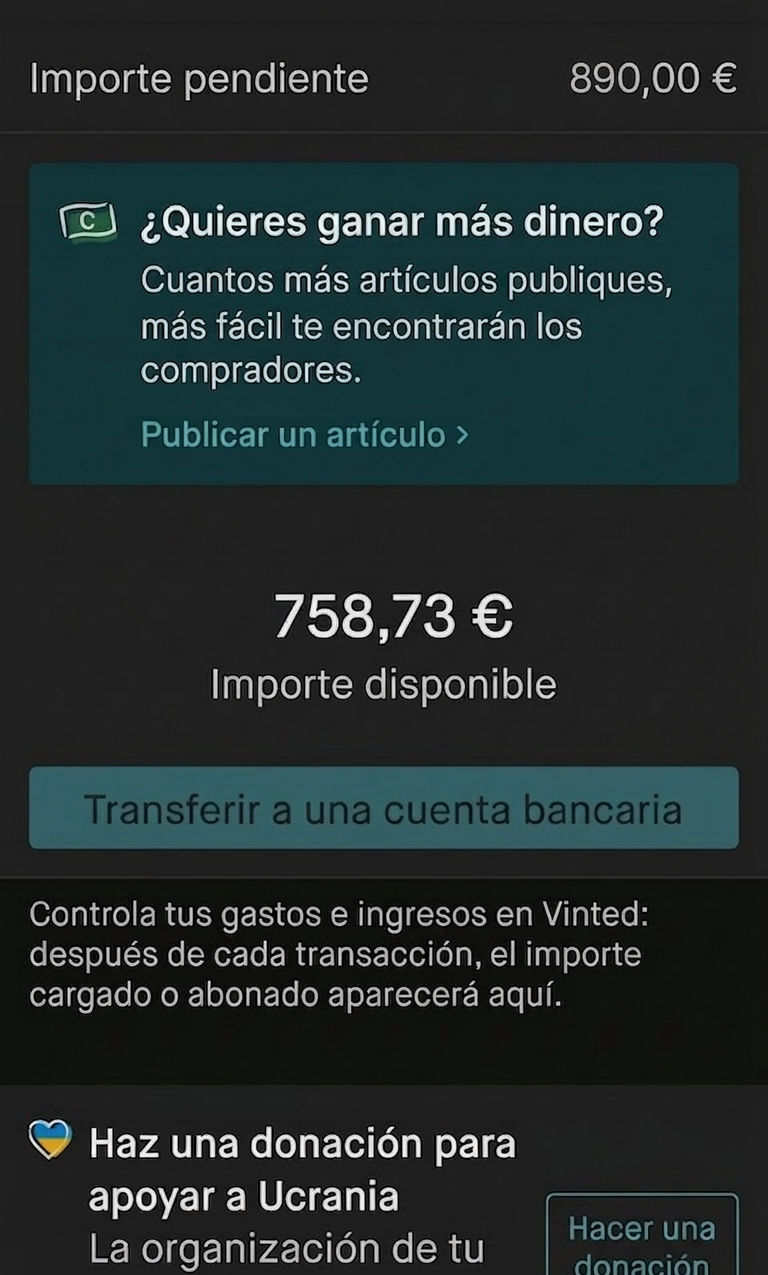This screenshot has height=1275, width=768.
Task: Tap Transferir a una cuenta bancaria
Action: [383, 808]
